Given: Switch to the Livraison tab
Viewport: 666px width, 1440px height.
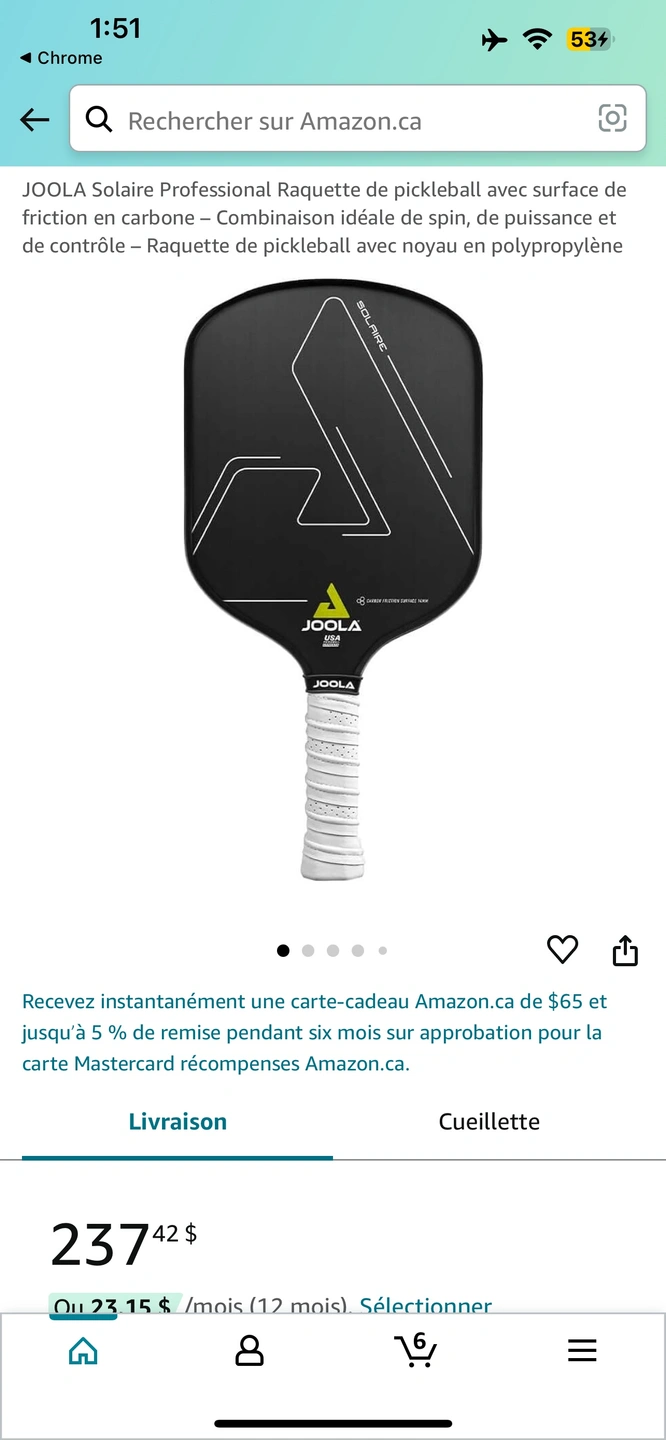Looking at the screenshot, I should tap(177, 1122).
